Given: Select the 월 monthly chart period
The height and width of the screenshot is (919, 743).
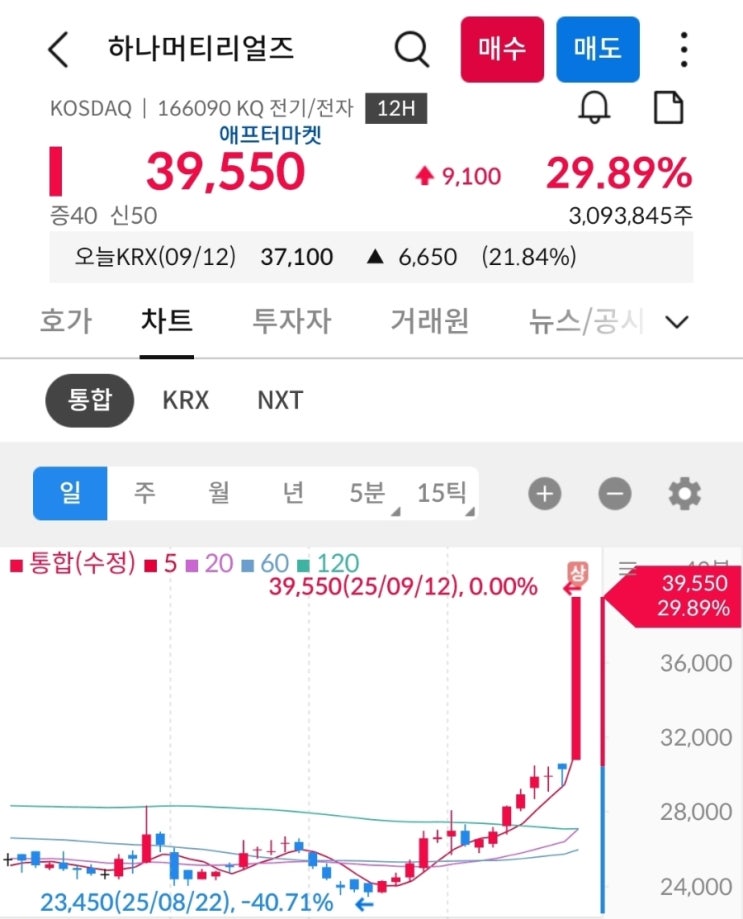Looking at the screenshot, I should pyautogui.click(x=219, y=493).
